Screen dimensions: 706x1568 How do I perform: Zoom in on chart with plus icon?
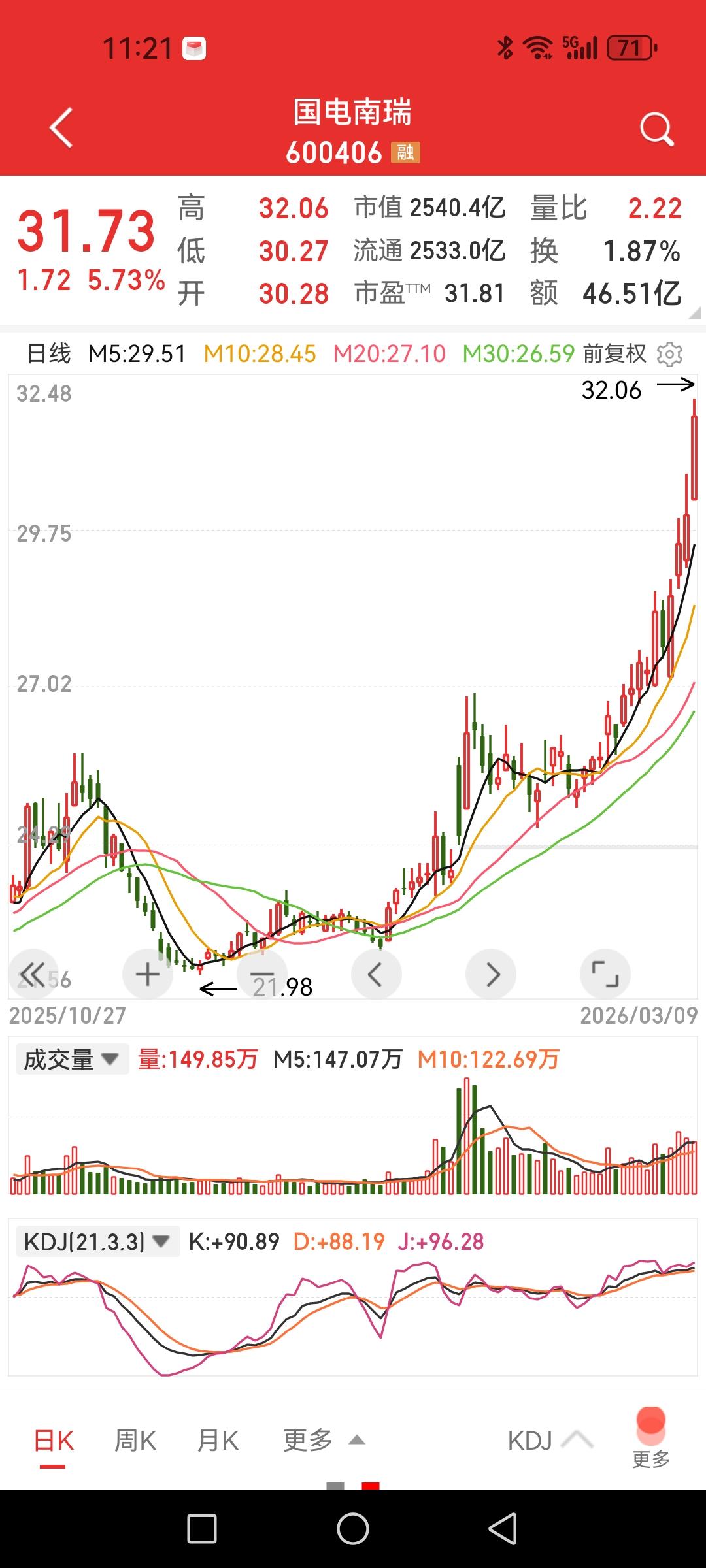[x=147, y=973]
